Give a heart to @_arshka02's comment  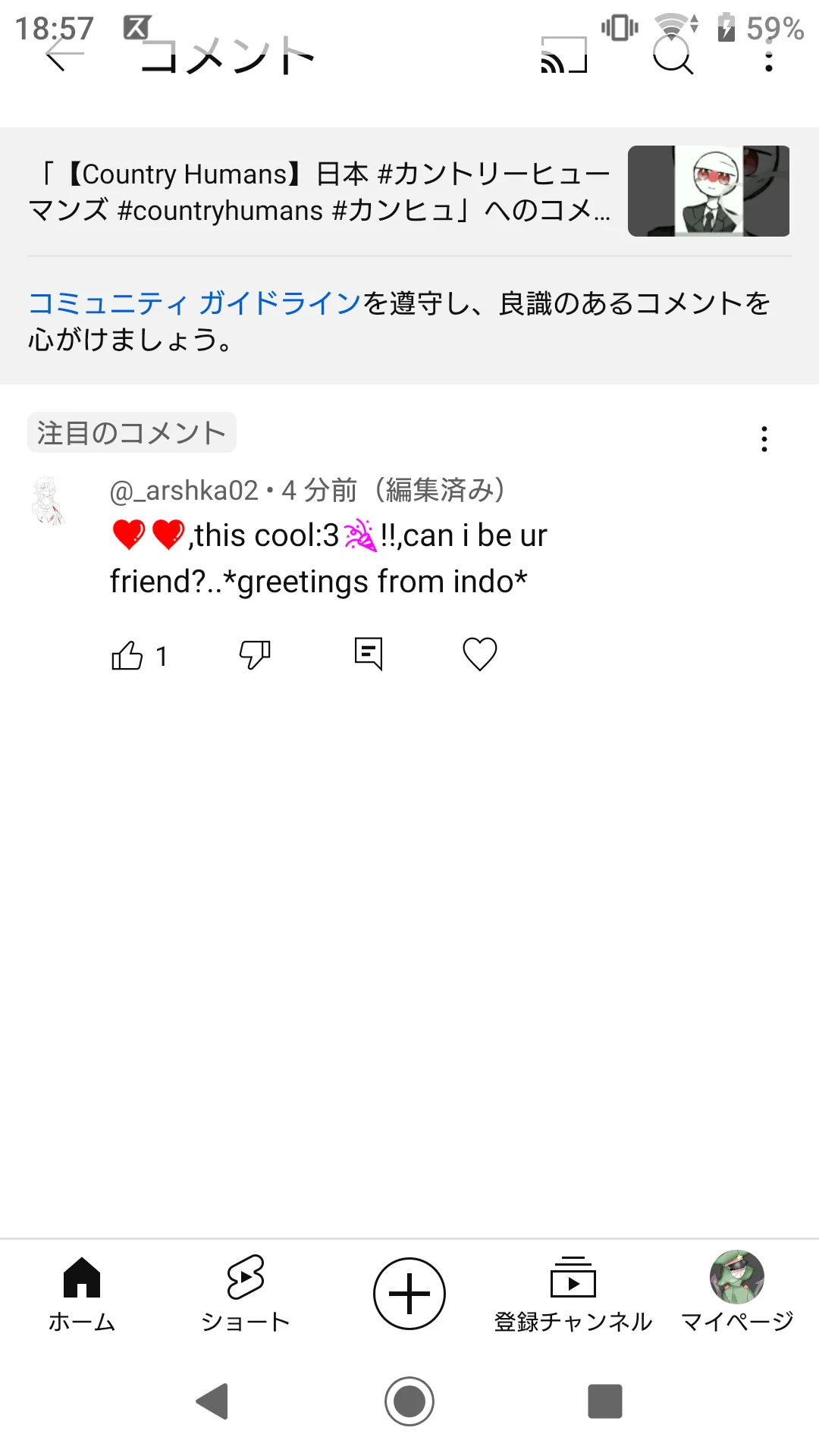[480, 654]
